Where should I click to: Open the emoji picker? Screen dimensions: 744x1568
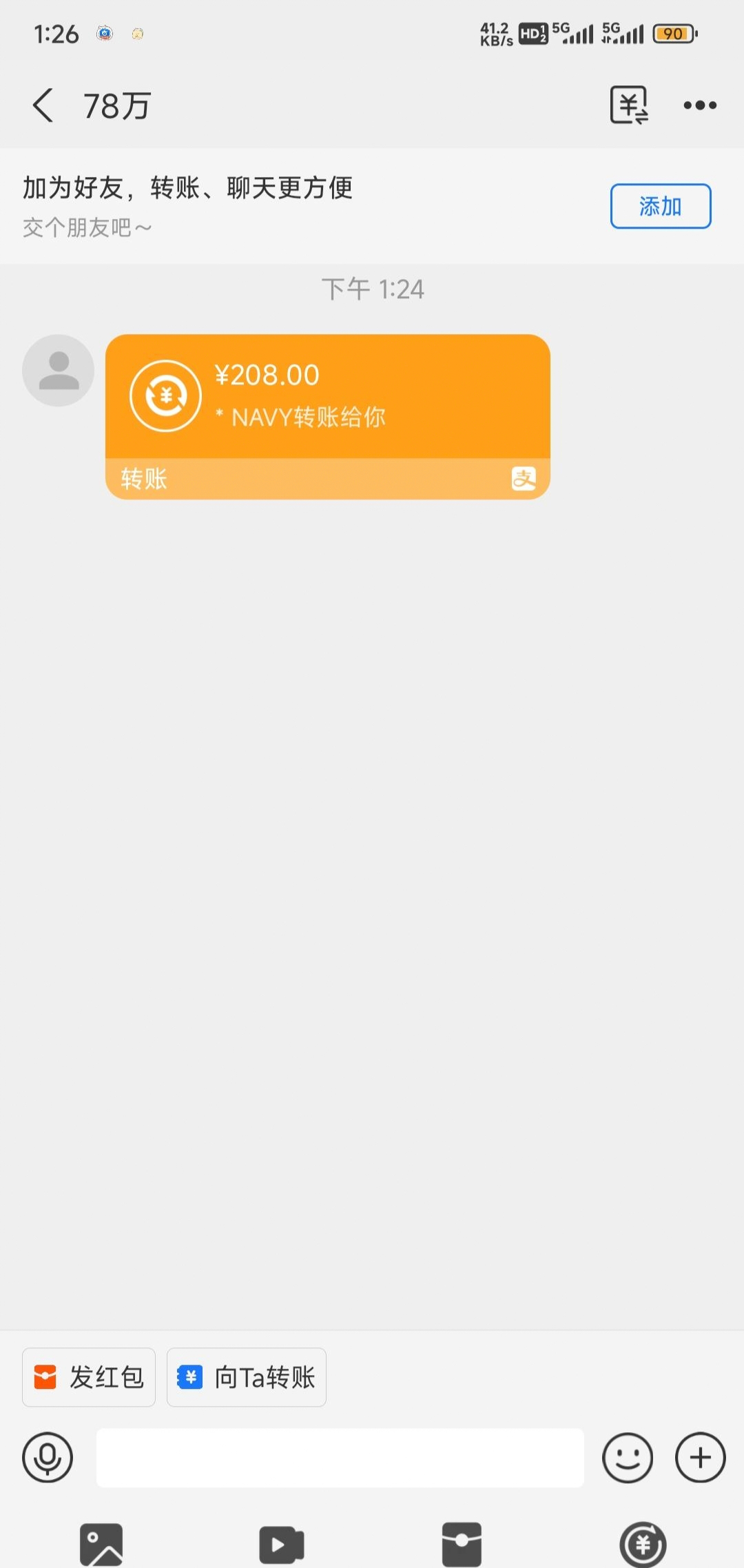pyautogui.click(x=627, y=1457)
